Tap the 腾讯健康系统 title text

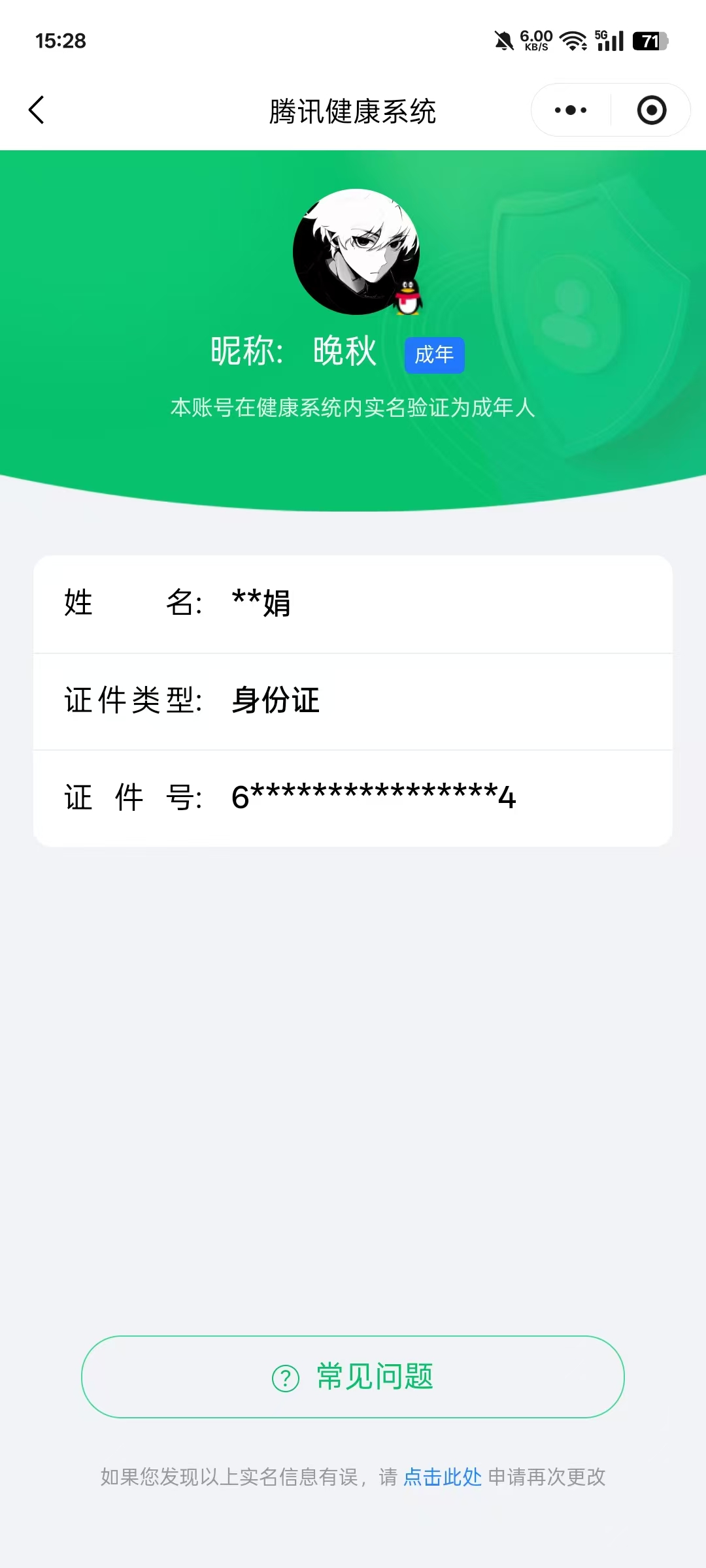(x=353, y=111)
